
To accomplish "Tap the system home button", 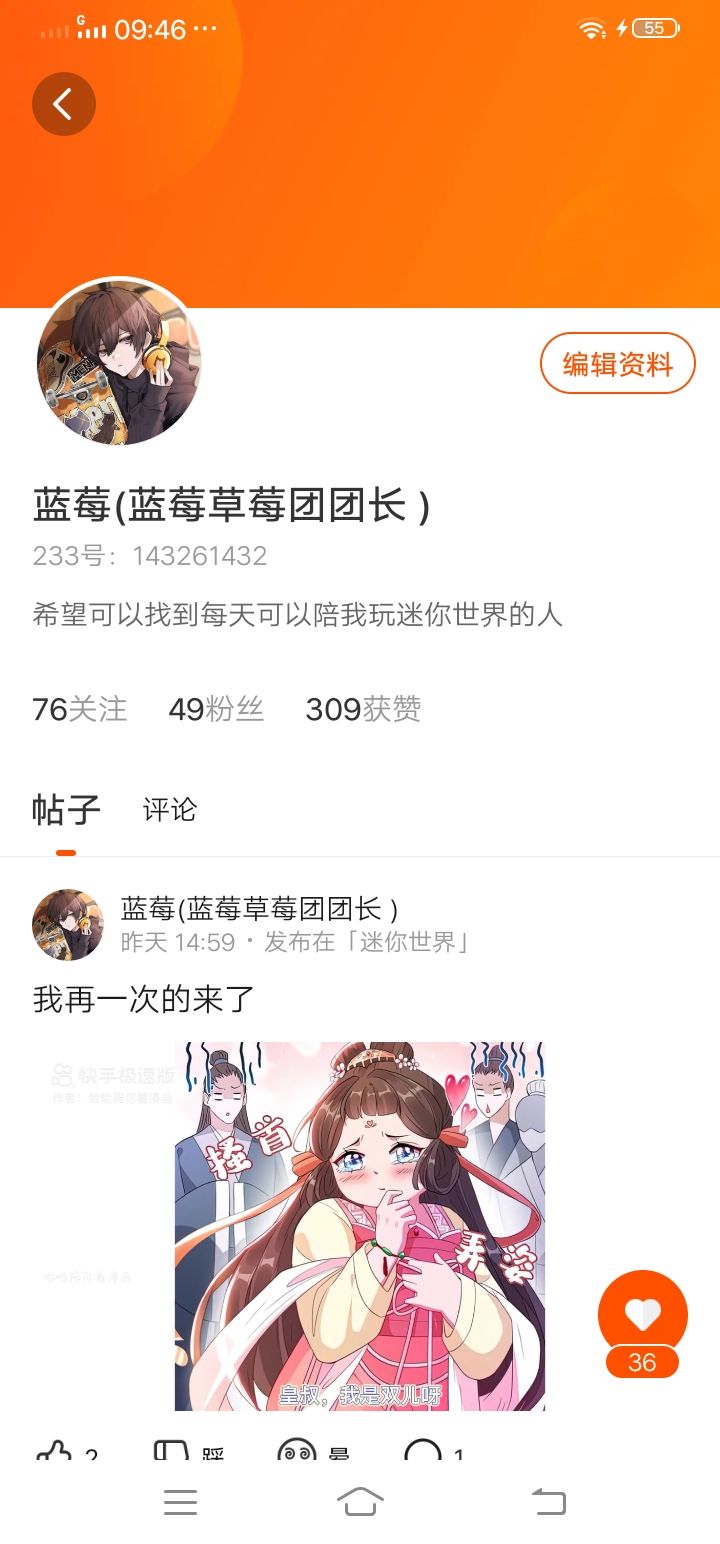I will (x=360, y=1501).
